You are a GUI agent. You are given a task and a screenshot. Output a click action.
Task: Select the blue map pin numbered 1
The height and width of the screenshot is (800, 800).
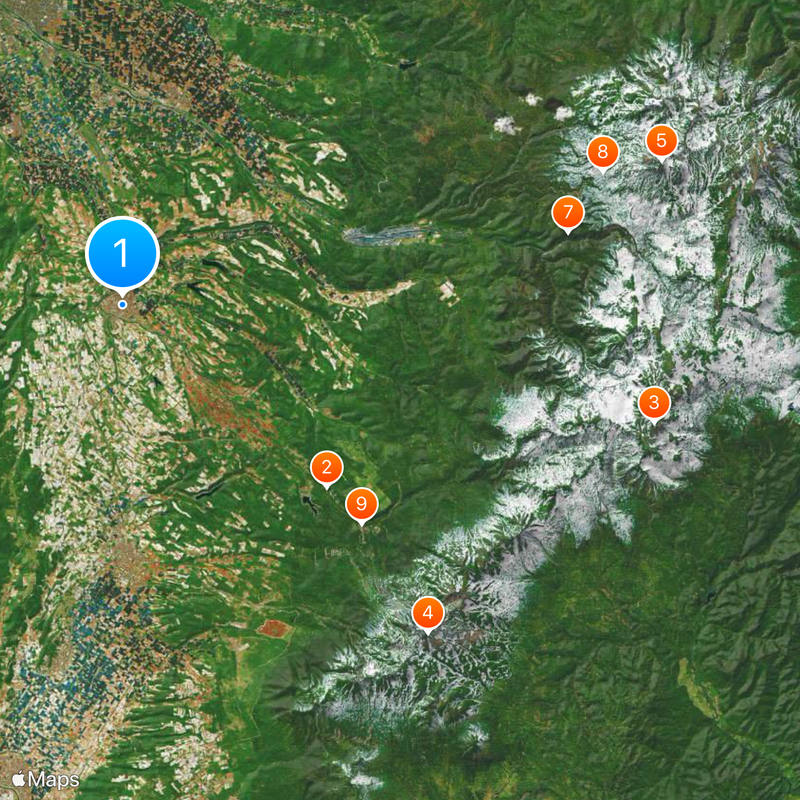123,253
